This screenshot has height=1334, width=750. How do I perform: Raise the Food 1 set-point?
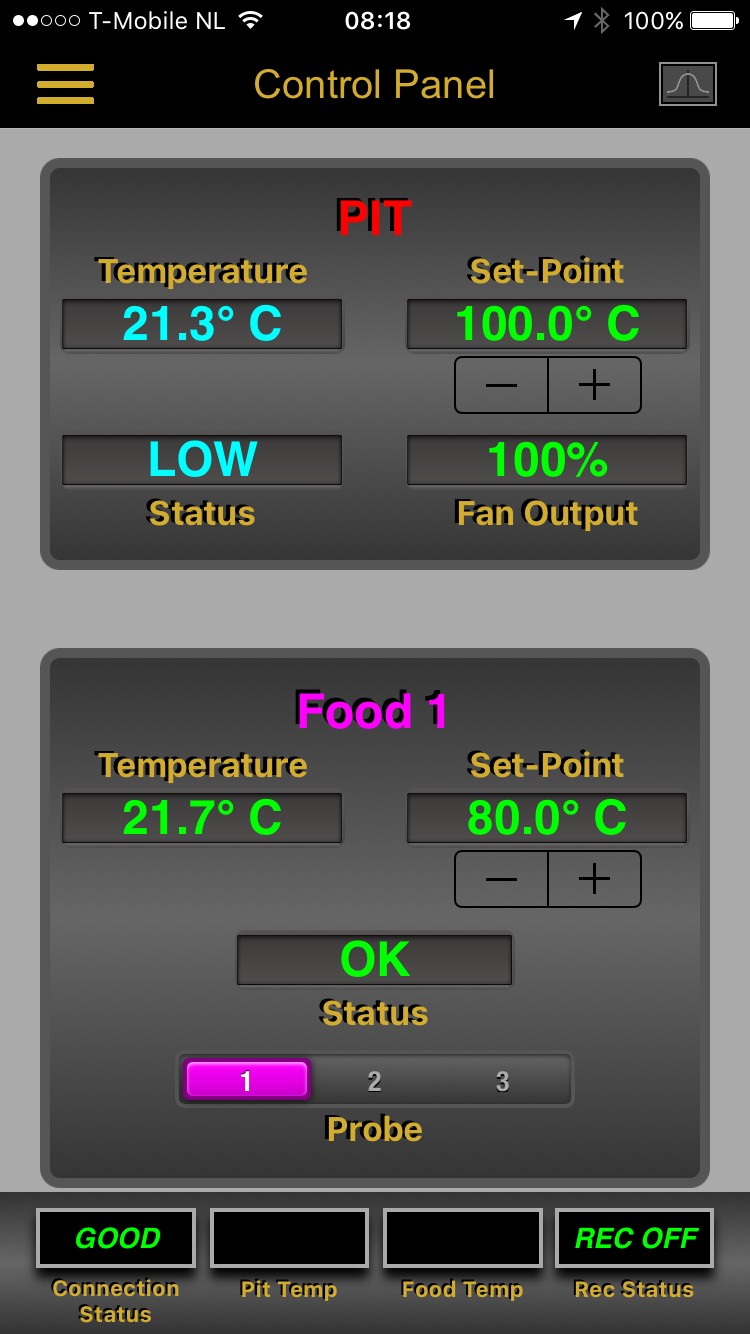[594, 879]
